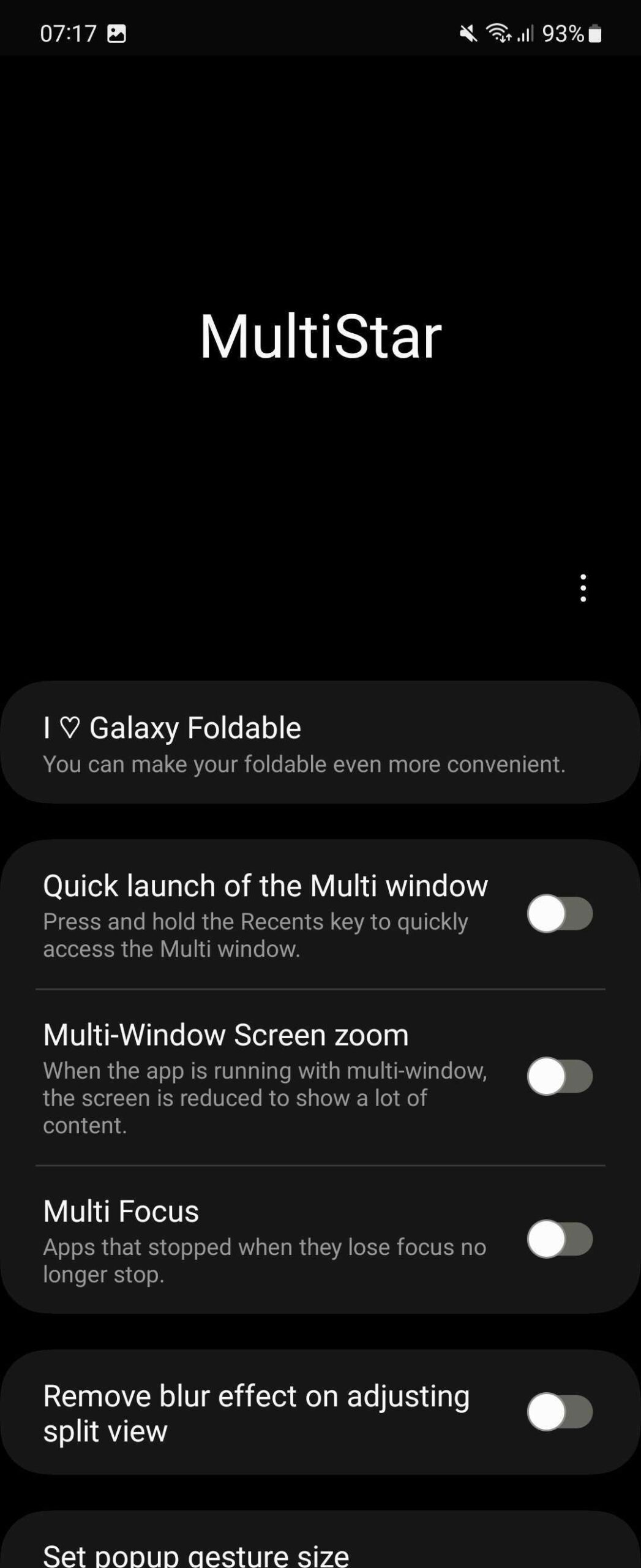Toggle the Multi Focus switch

(x=560, y=1238)
